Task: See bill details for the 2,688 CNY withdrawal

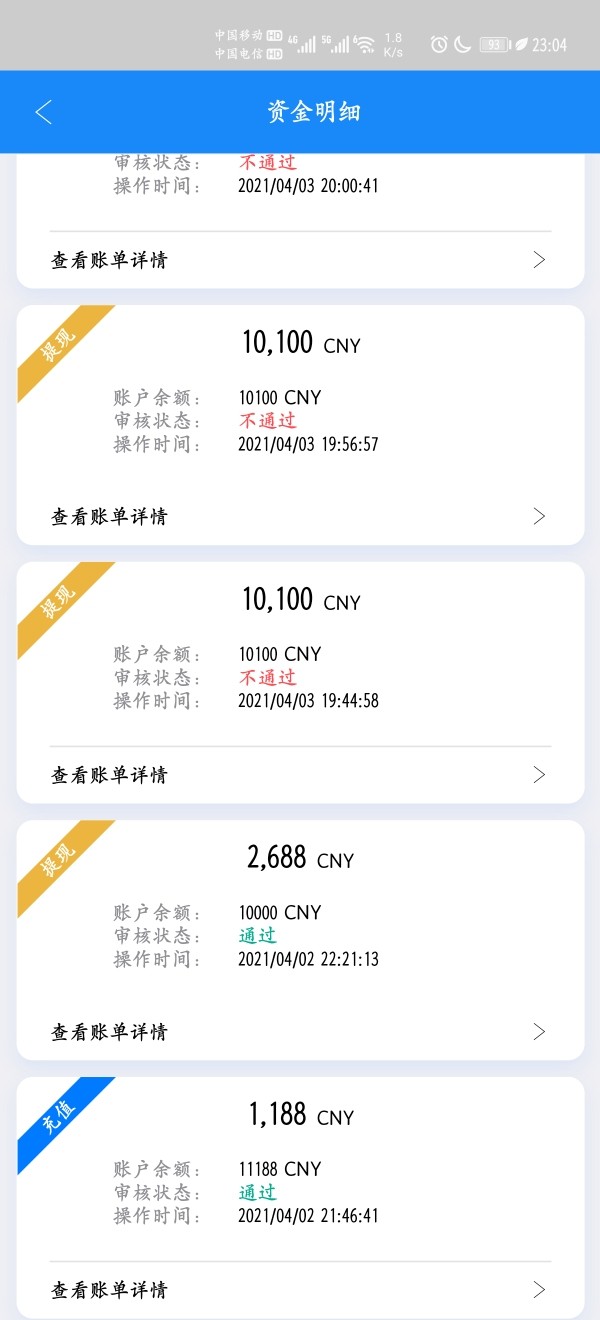Action: pyautogui.click(x=300, y=1032)
